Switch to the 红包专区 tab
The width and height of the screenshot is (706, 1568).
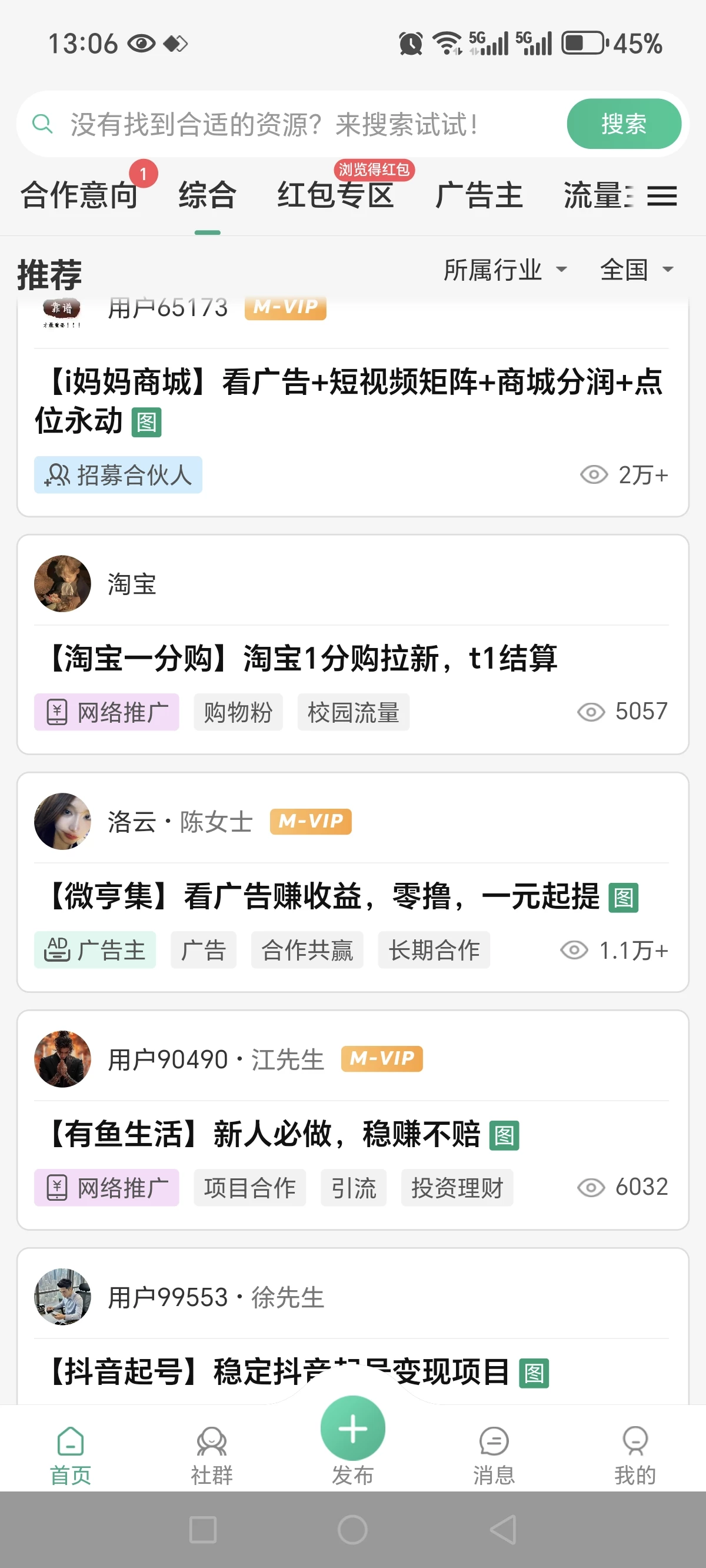(335, 196)
